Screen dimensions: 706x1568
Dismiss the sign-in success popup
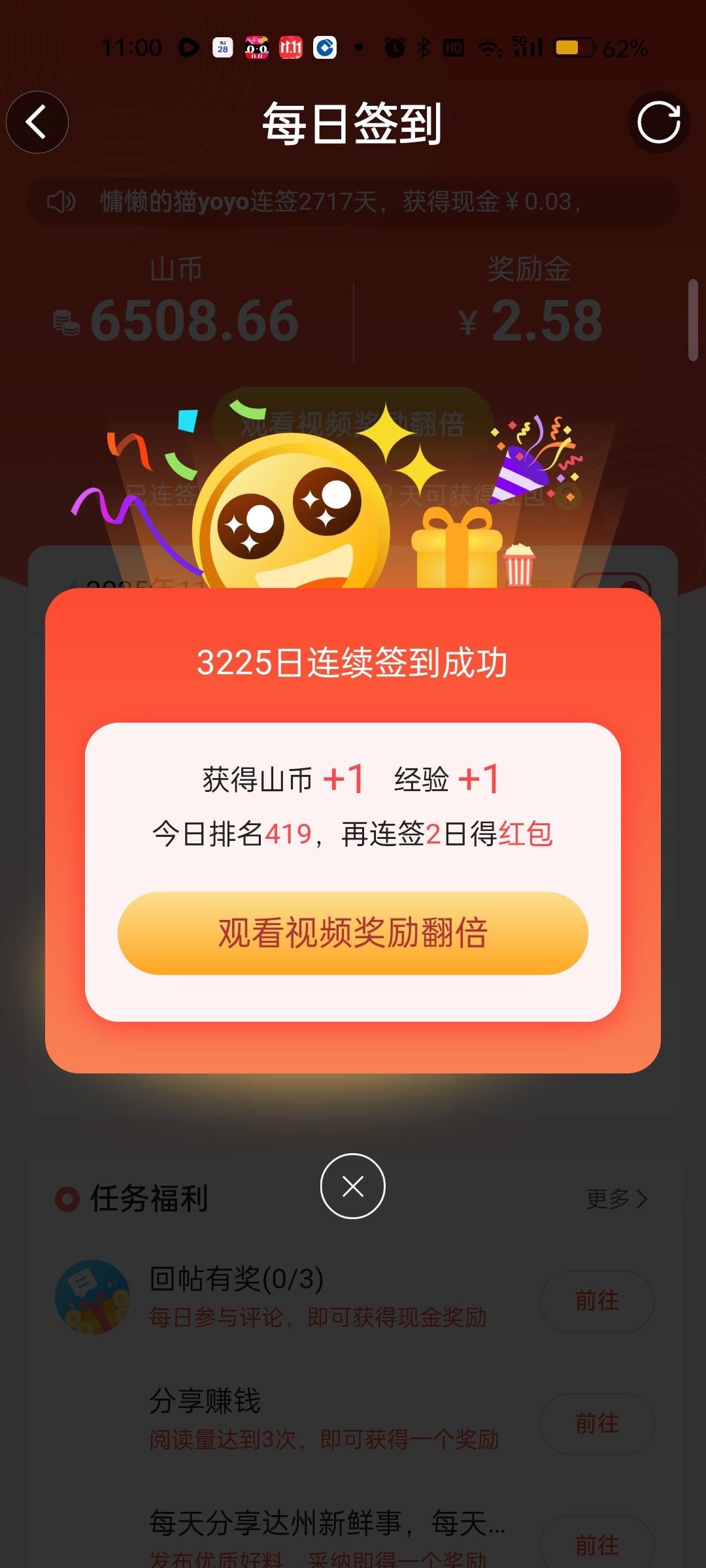click(x=352, y=1186)
